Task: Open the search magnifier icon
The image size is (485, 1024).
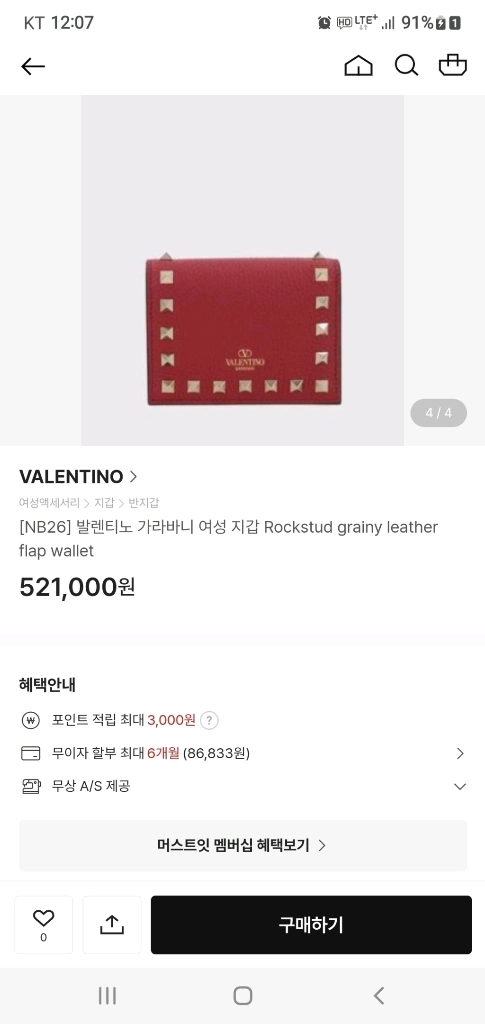Action: pos(406,65)
